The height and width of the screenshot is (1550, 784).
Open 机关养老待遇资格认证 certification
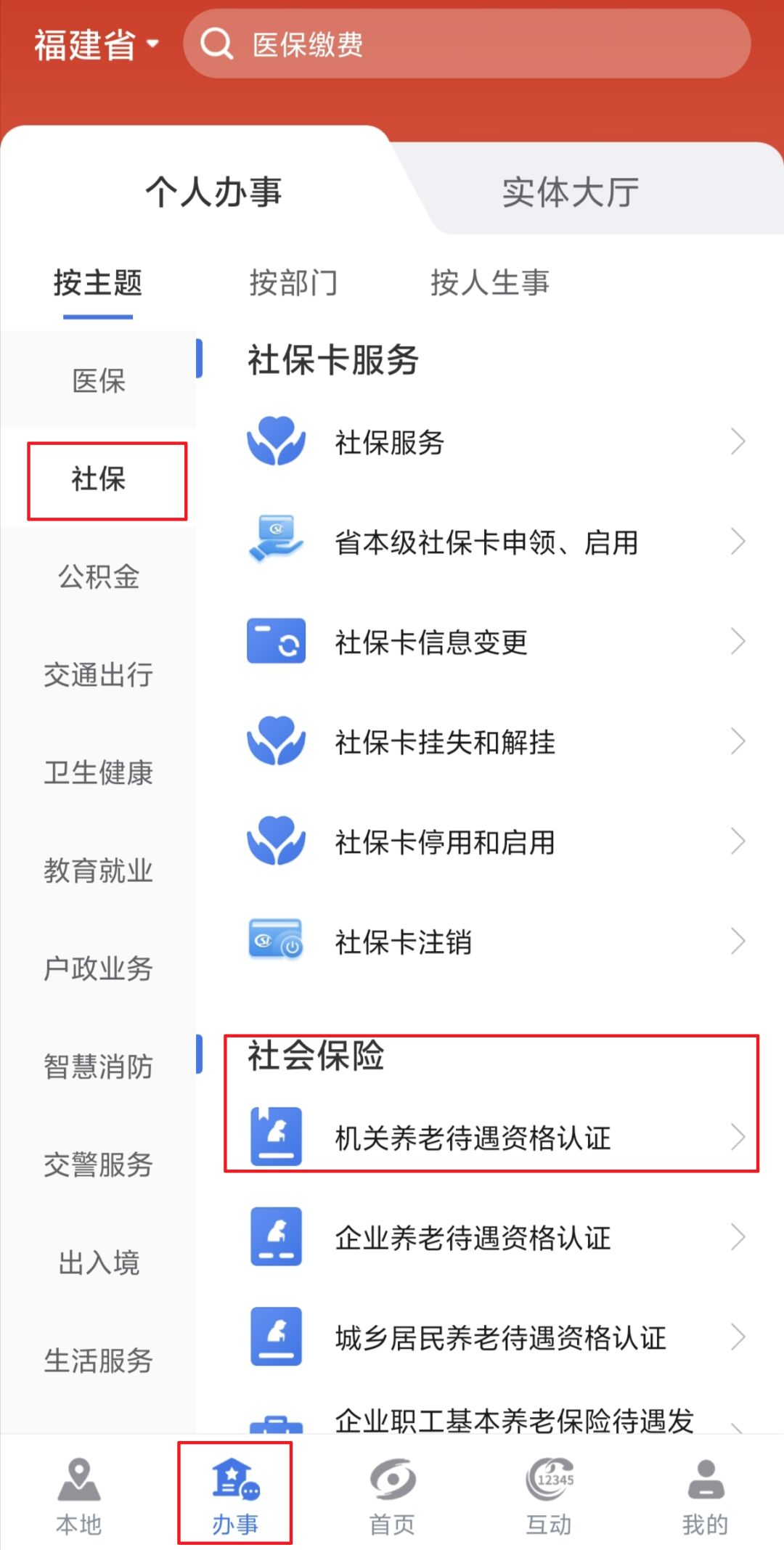point(473,1138)
